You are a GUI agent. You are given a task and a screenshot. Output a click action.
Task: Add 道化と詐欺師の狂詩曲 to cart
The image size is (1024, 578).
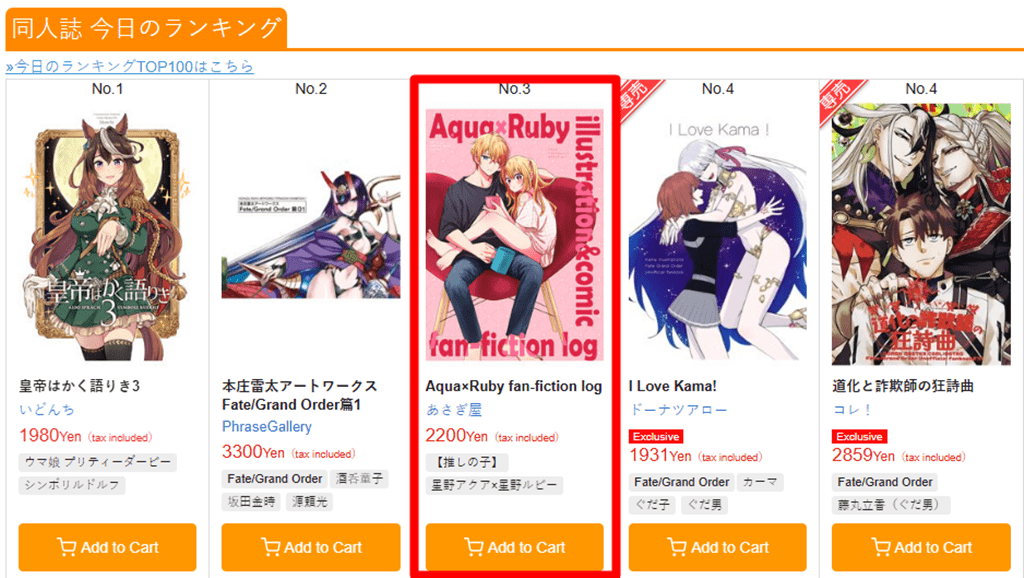(x=921, y=547)
